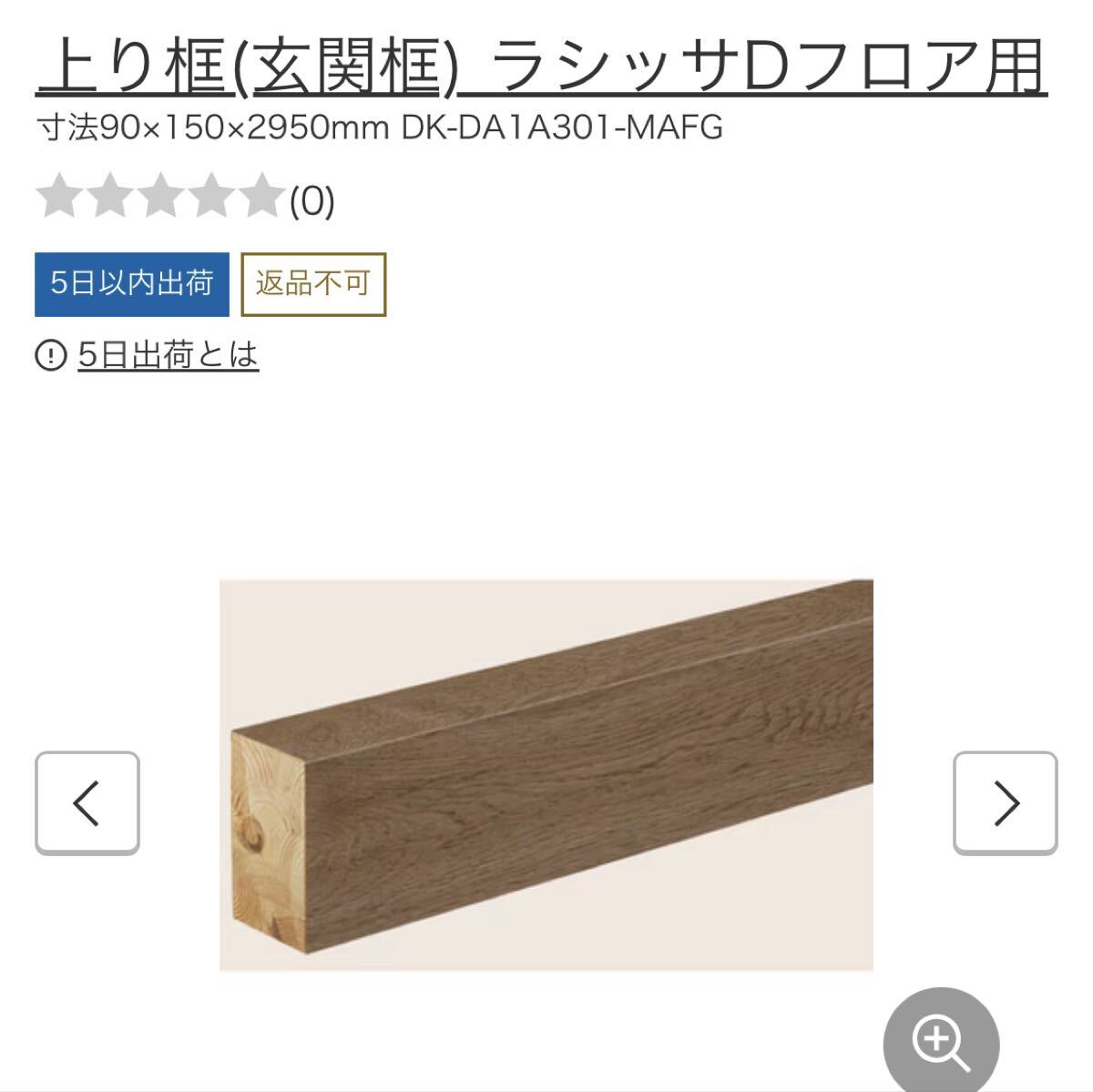Enlarge the image with the magnifier icon

click(942, 1041)
